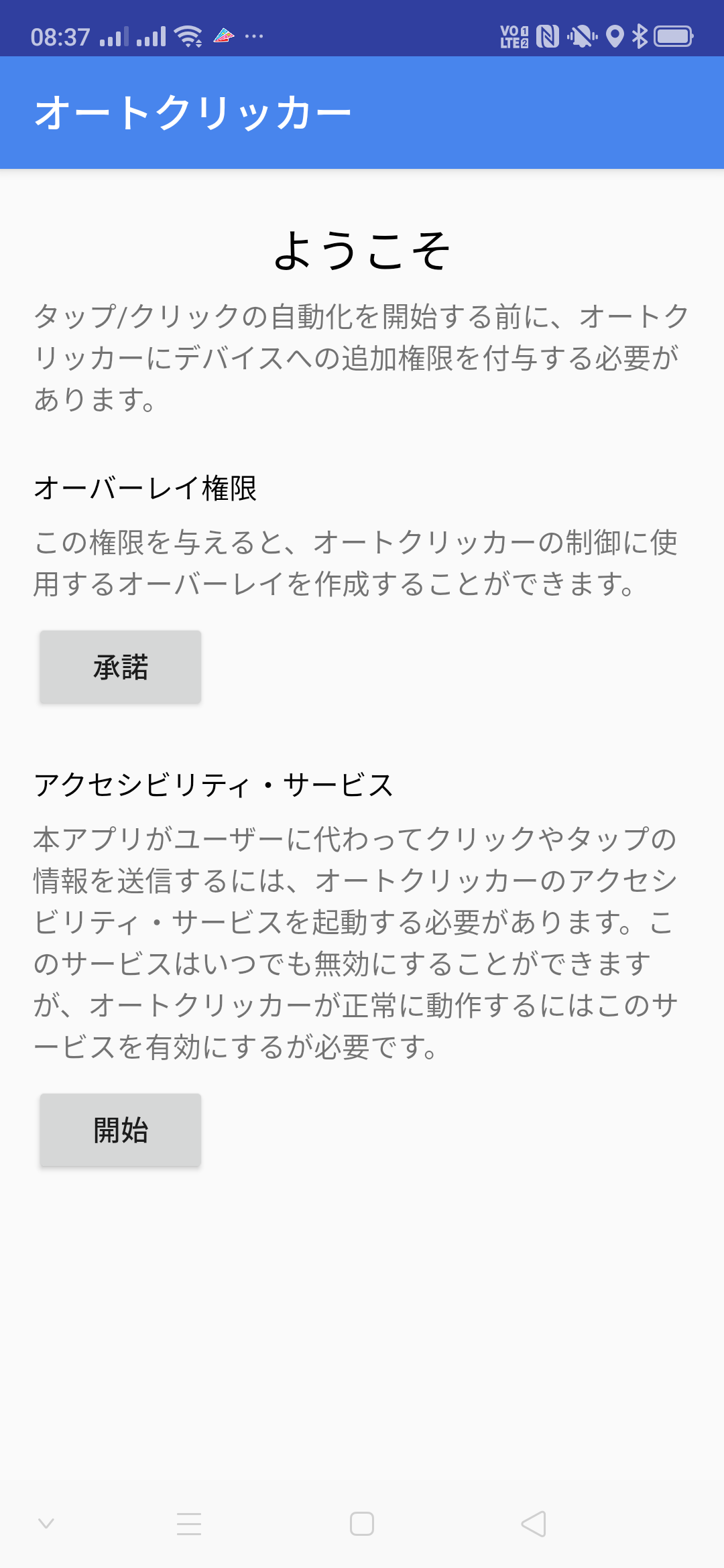
Task: Tap 開始 to enable the accessibility service
Action: pyautogui.click(x=121, y=1130)
